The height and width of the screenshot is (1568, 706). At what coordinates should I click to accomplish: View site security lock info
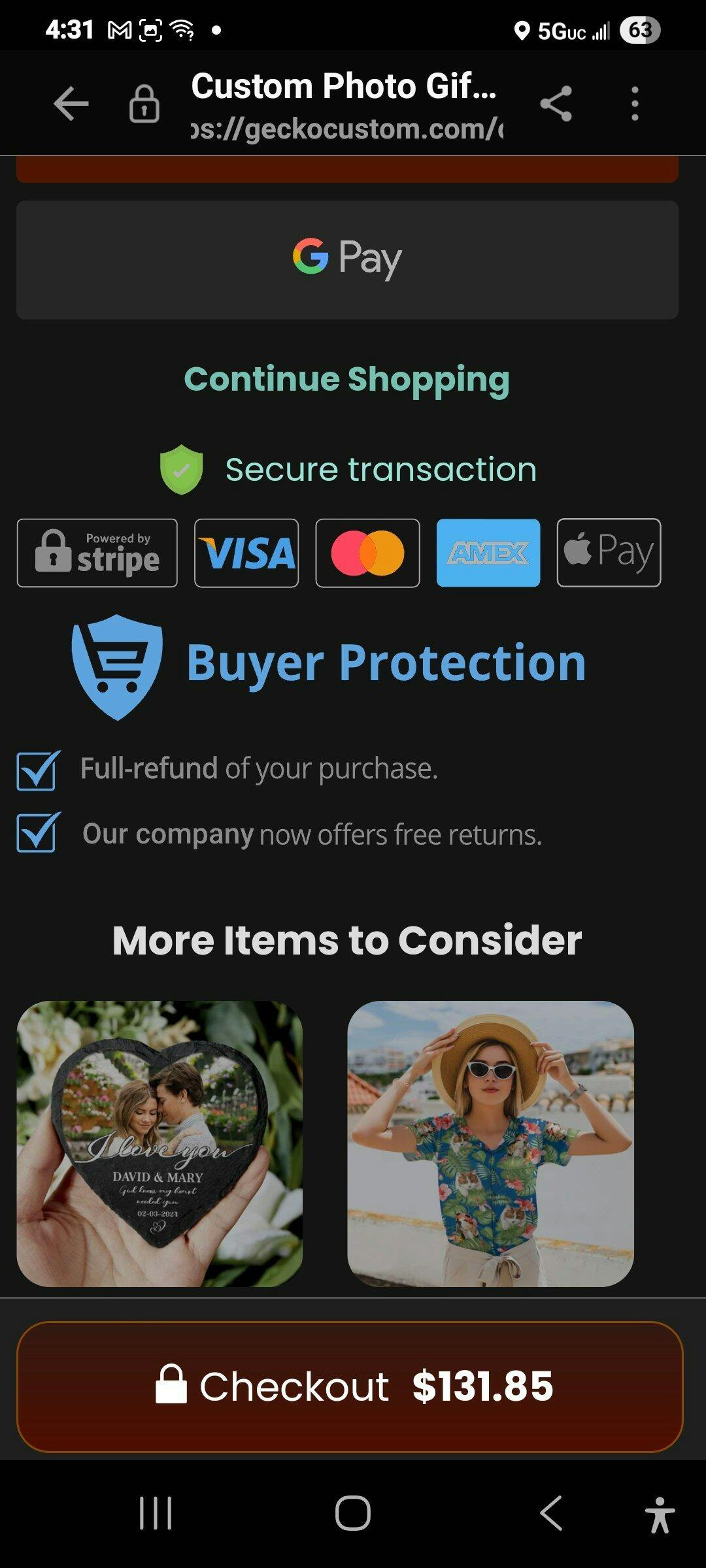(144, 103)
